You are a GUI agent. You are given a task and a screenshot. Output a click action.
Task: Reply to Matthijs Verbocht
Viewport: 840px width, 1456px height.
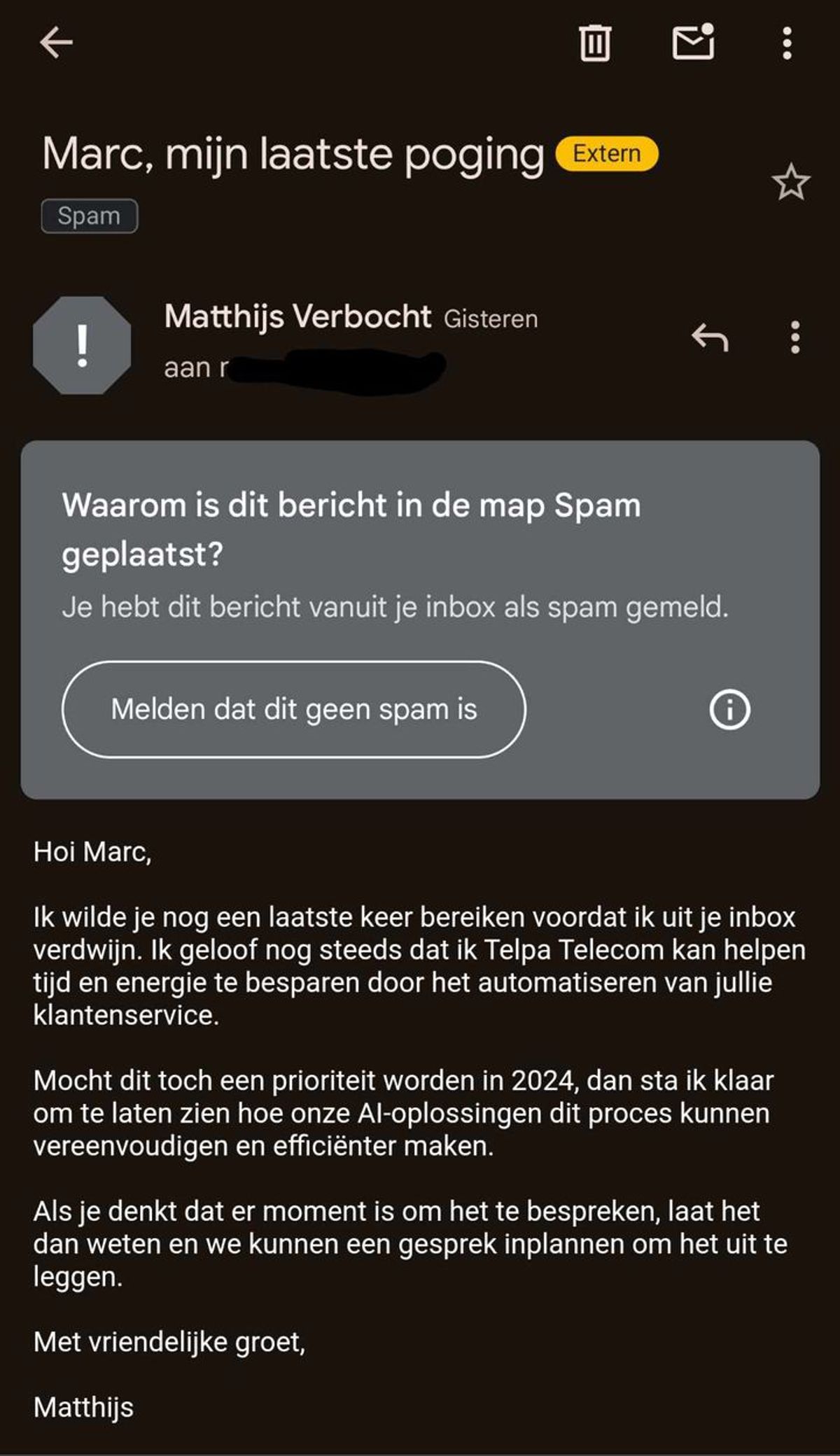(x=710, y=337)
